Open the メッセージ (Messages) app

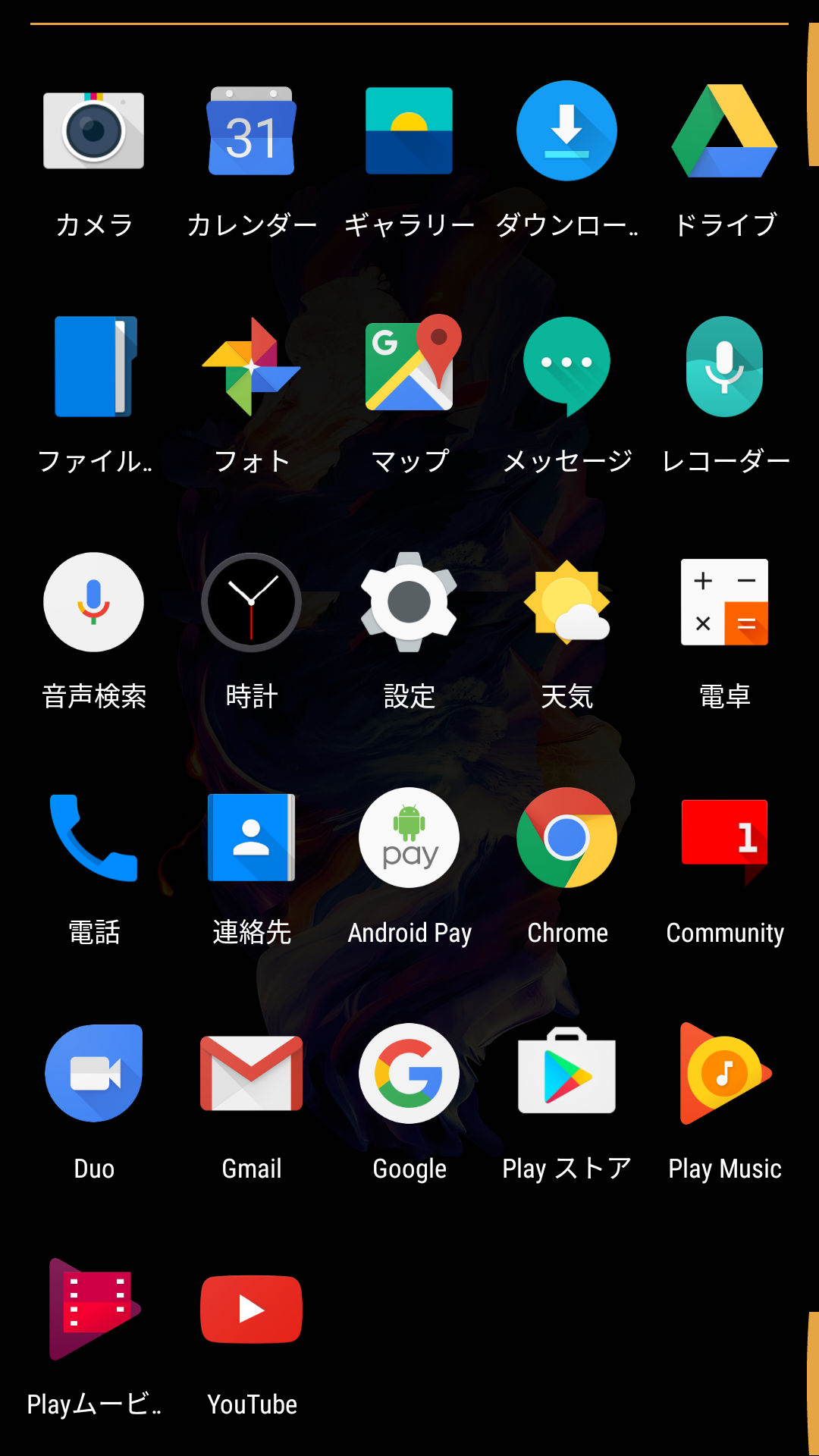click(x=566, y=367)
